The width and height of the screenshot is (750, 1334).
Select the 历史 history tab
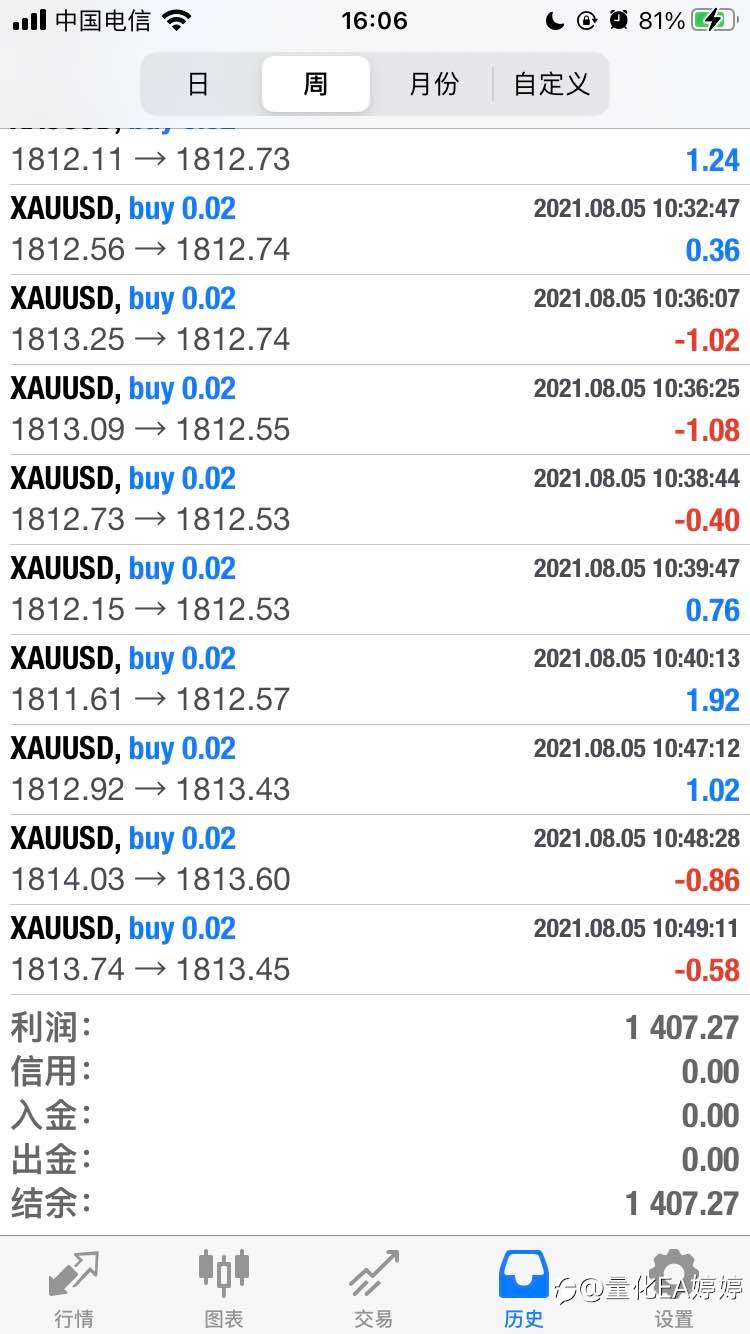(524, 1287)
